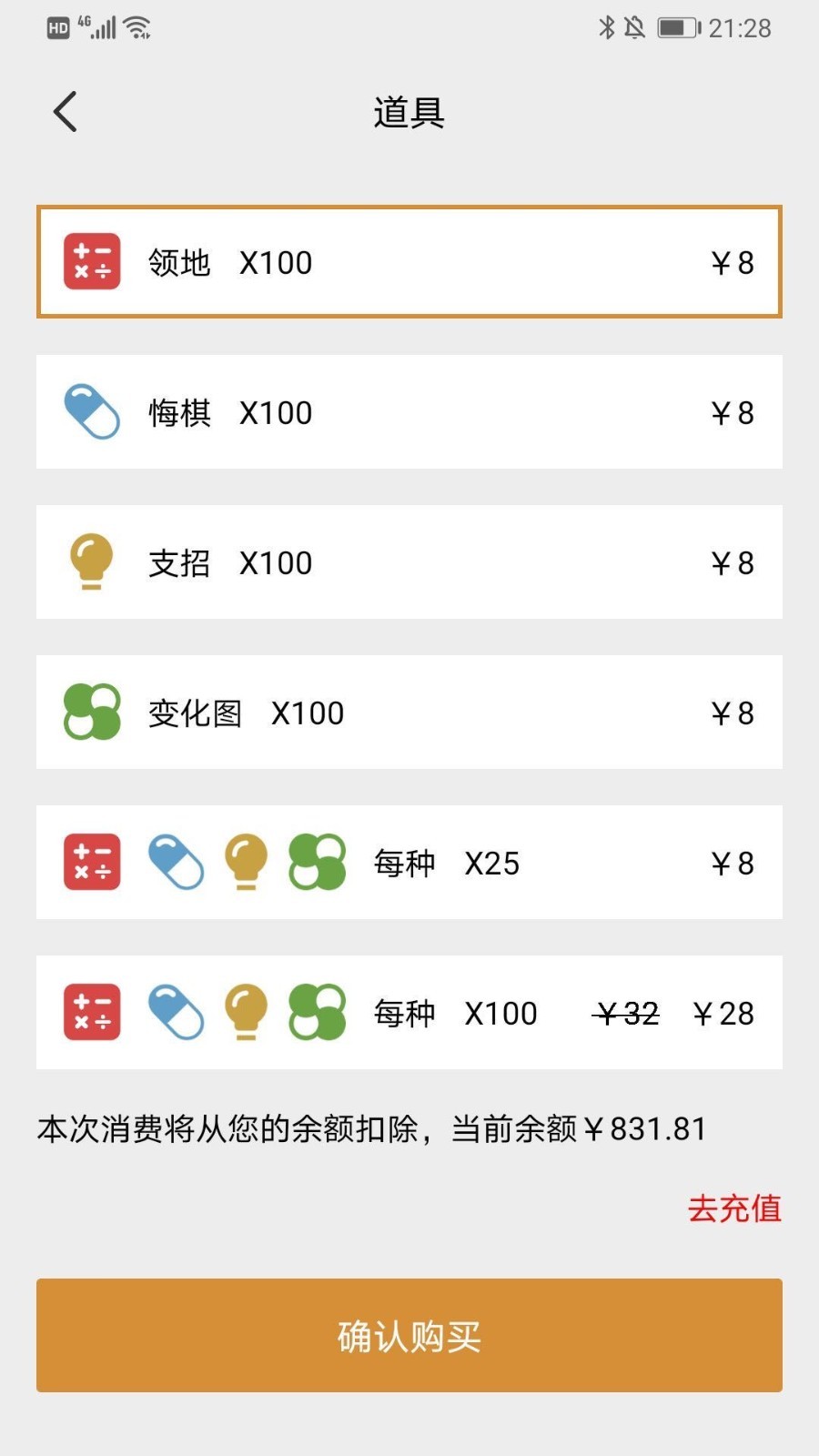Tap the ¥8 price on the 变化图 row

click(x=731, y=712)
